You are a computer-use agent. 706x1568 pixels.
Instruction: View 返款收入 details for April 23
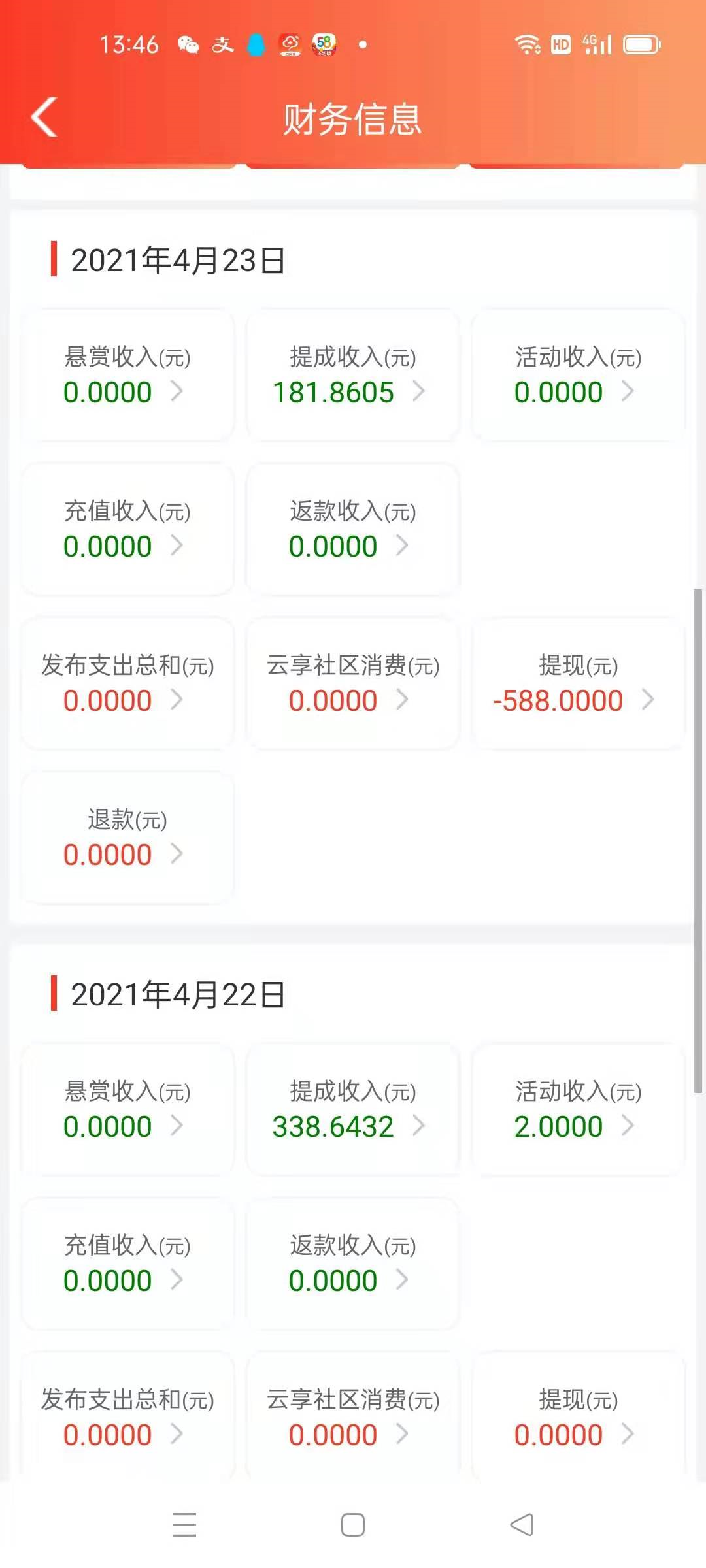[352, 530]
